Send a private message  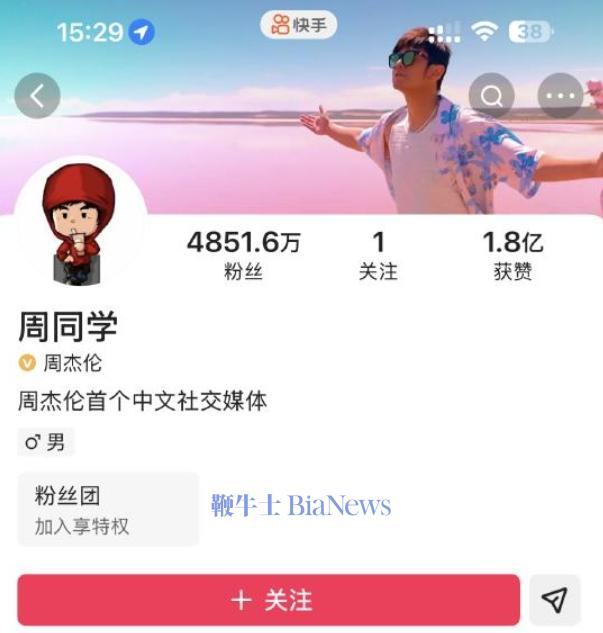click(554, 599)
